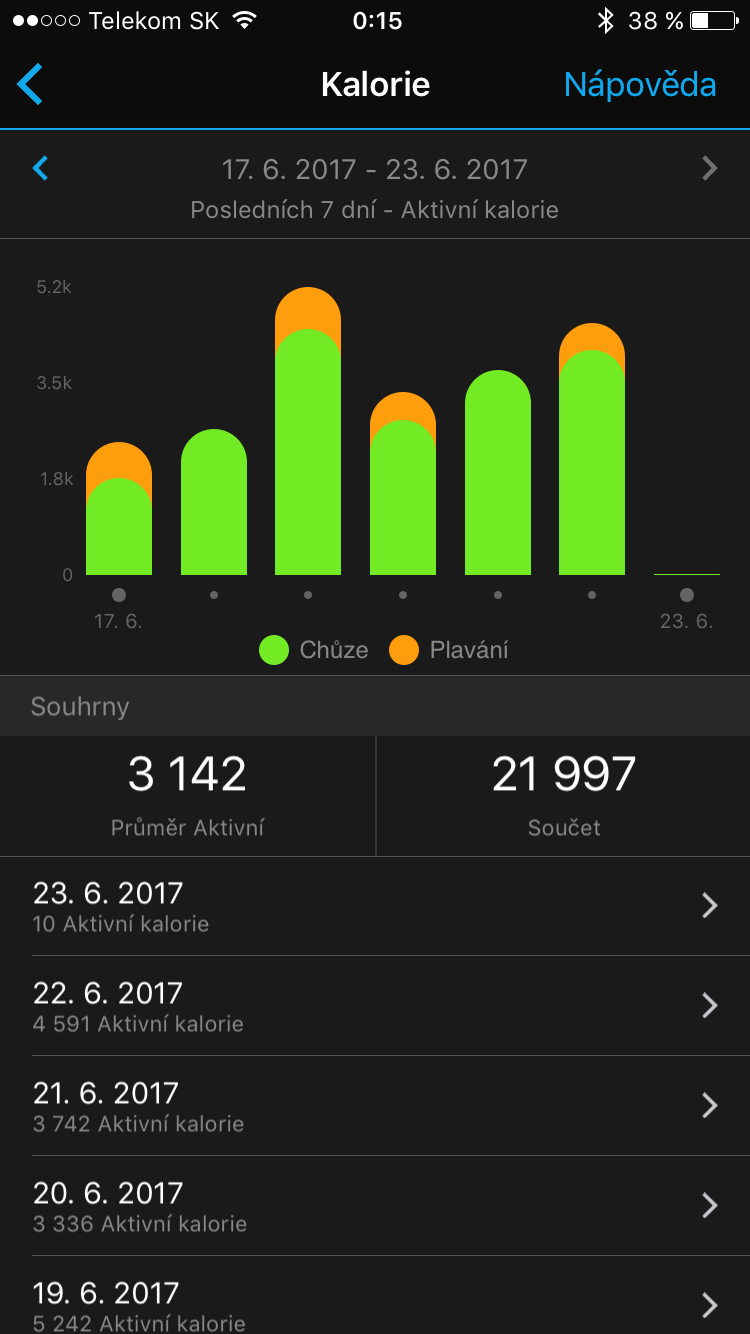Open the 21. 6. 2017 calorie entry
Viewport: 750px width, 1334px height.
point(375,1105)
